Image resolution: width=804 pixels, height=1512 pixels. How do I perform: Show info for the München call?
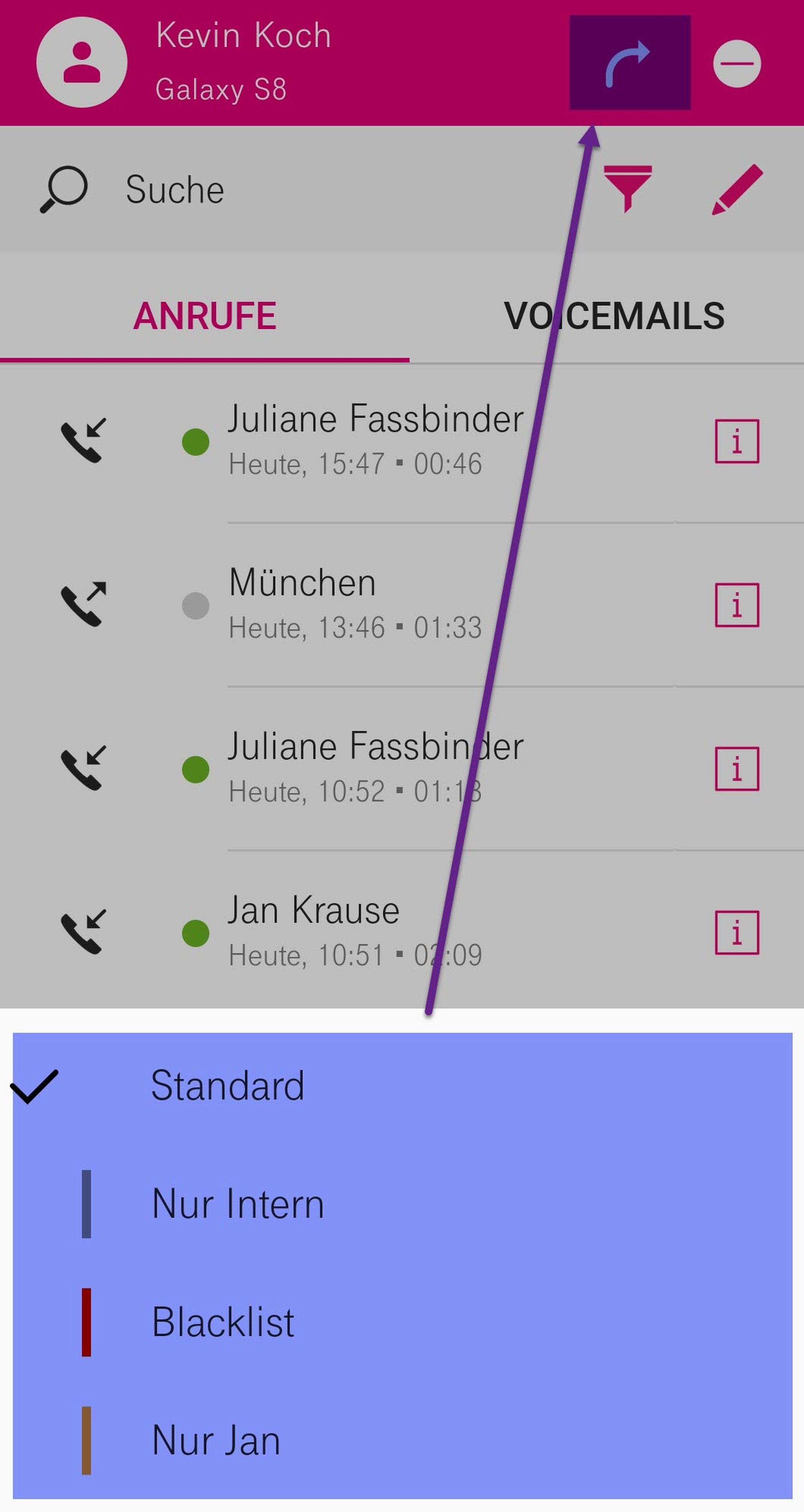[736, 604]
